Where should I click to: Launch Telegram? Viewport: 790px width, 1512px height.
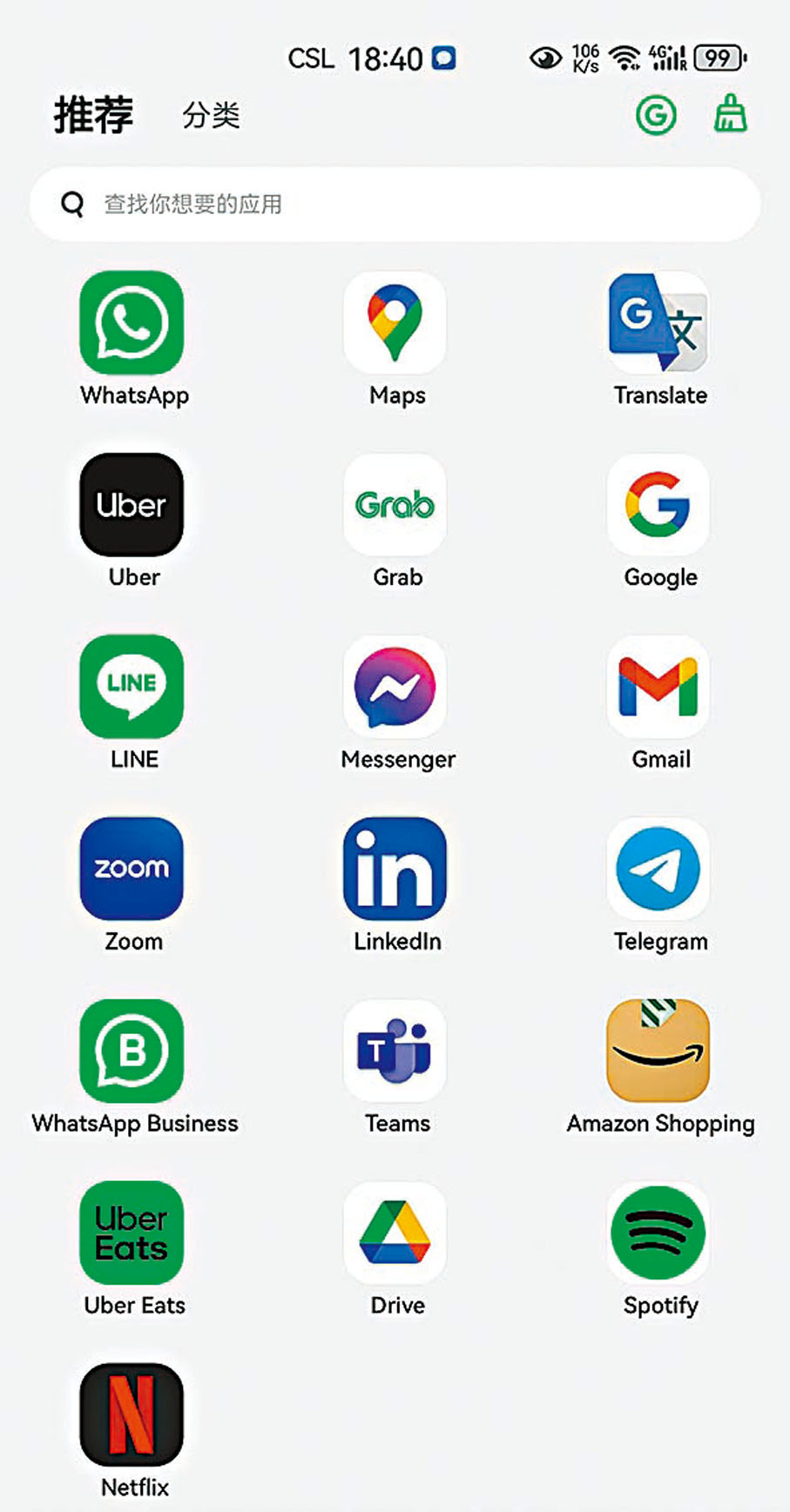(658, 869)
